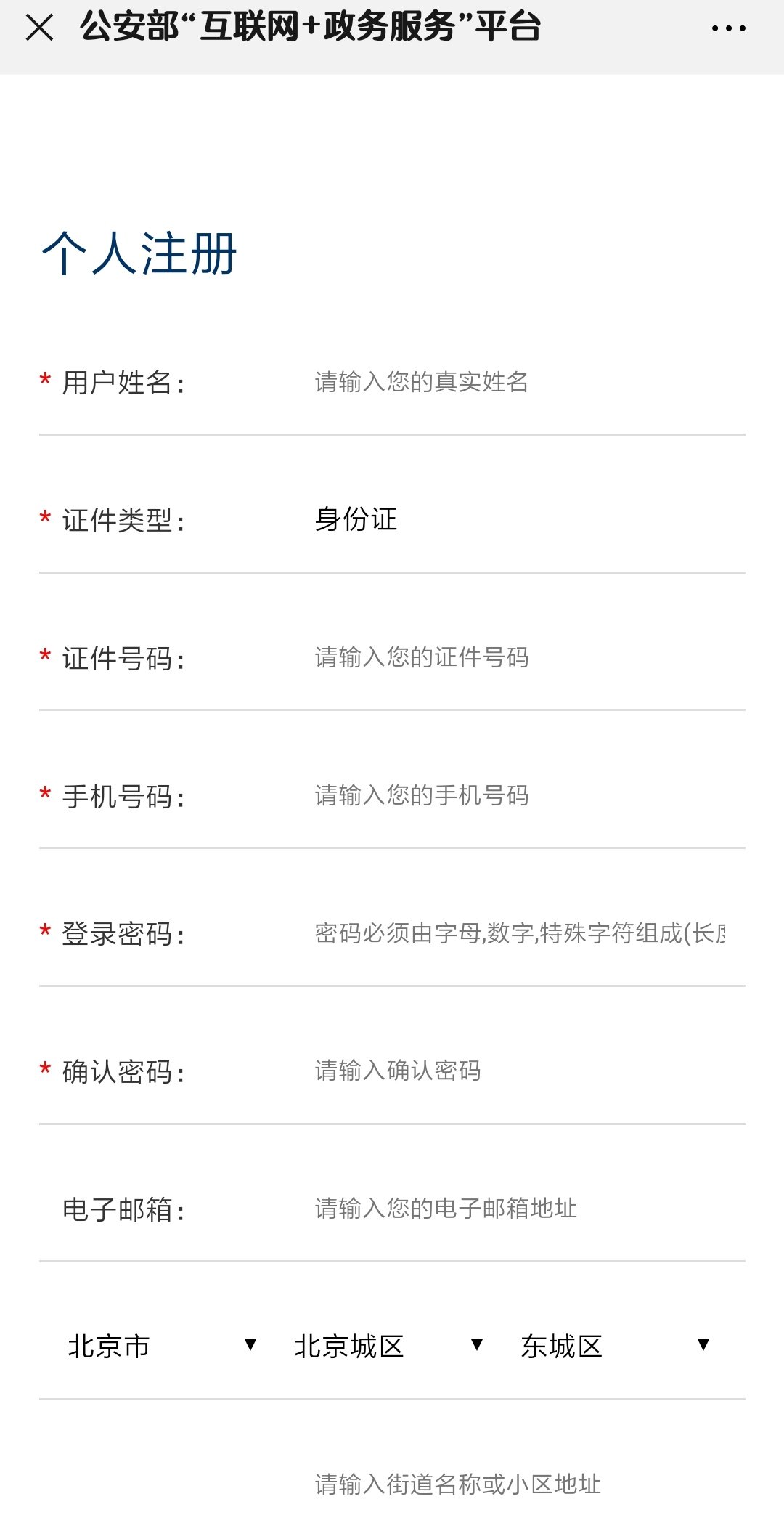This screenshot has width=784, height=1515.
Task: Close the 公安部 platform page
Action: pyautogui.click(x=39, y=28)
